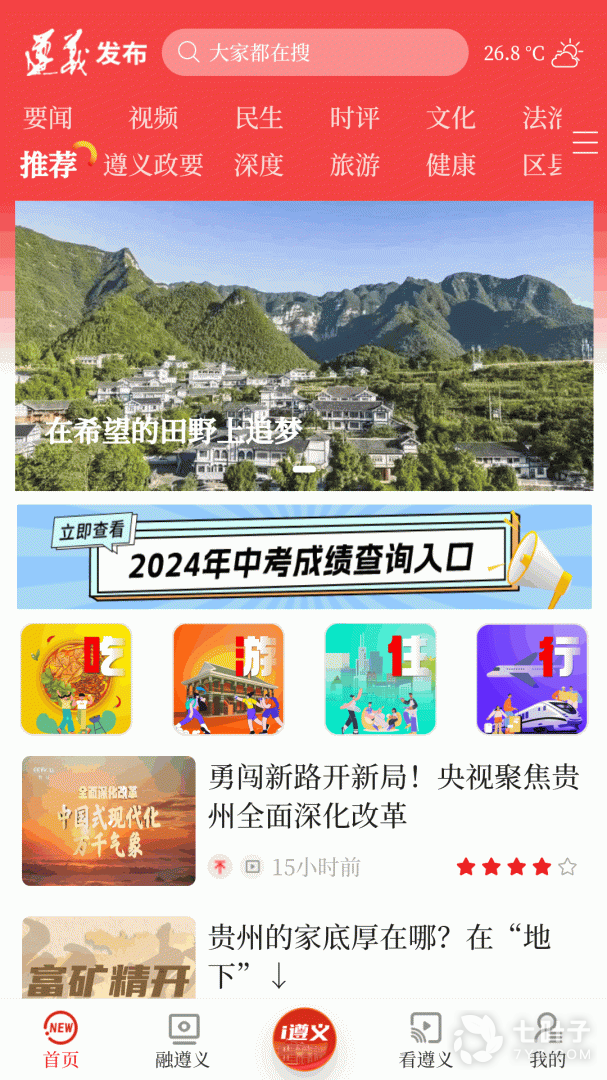
Task: Open 2024年中考成绩查询入口 banner
Action: click(304, 557)
